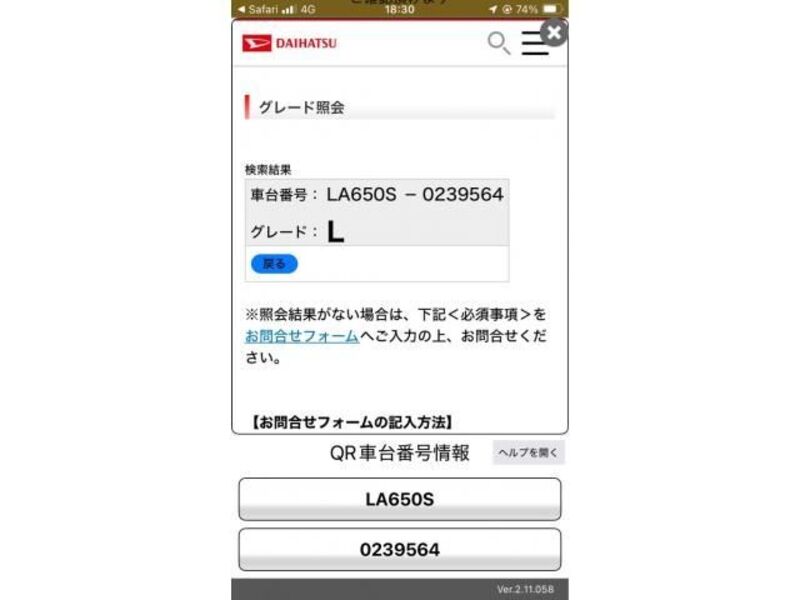800x600 pixels.
Task: Select the 0239564 chassis number button
Action: (399, 549)
